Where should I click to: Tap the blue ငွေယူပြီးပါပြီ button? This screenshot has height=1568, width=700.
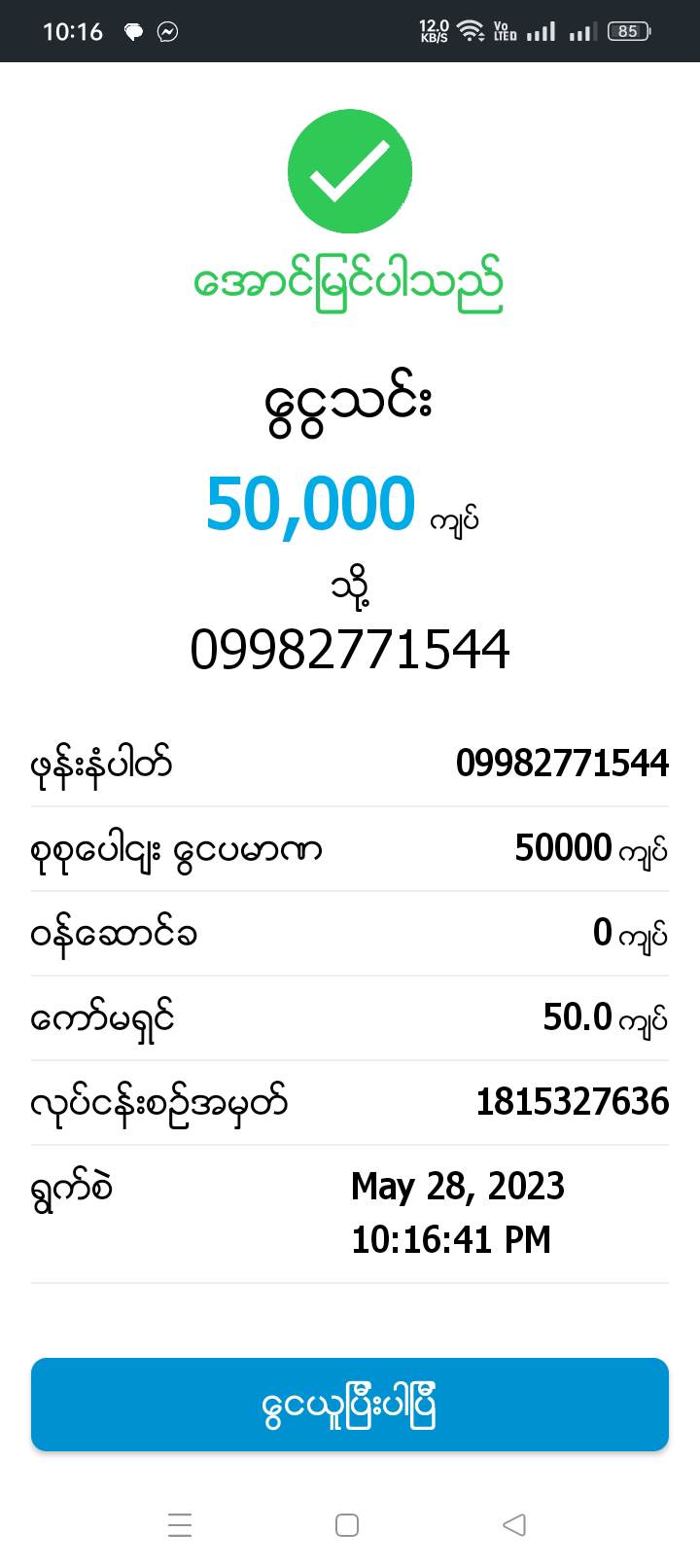(x=350, y=1405)
